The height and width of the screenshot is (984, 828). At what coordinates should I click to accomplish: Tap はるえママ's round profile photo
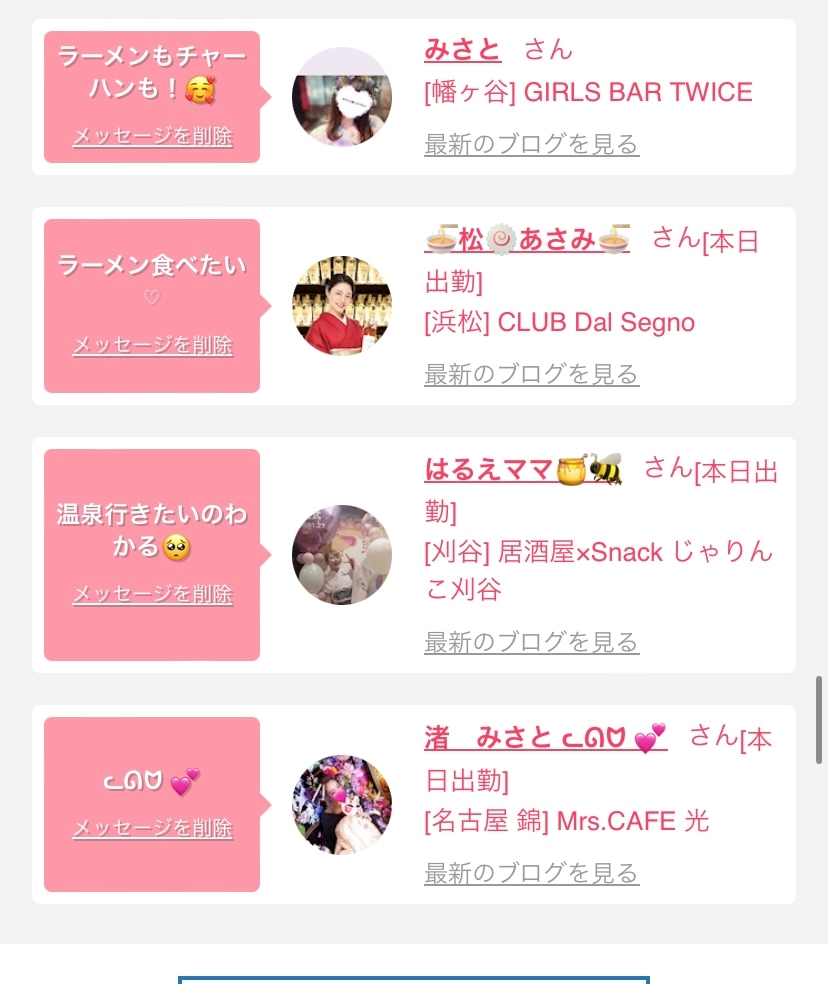(342, 555)
